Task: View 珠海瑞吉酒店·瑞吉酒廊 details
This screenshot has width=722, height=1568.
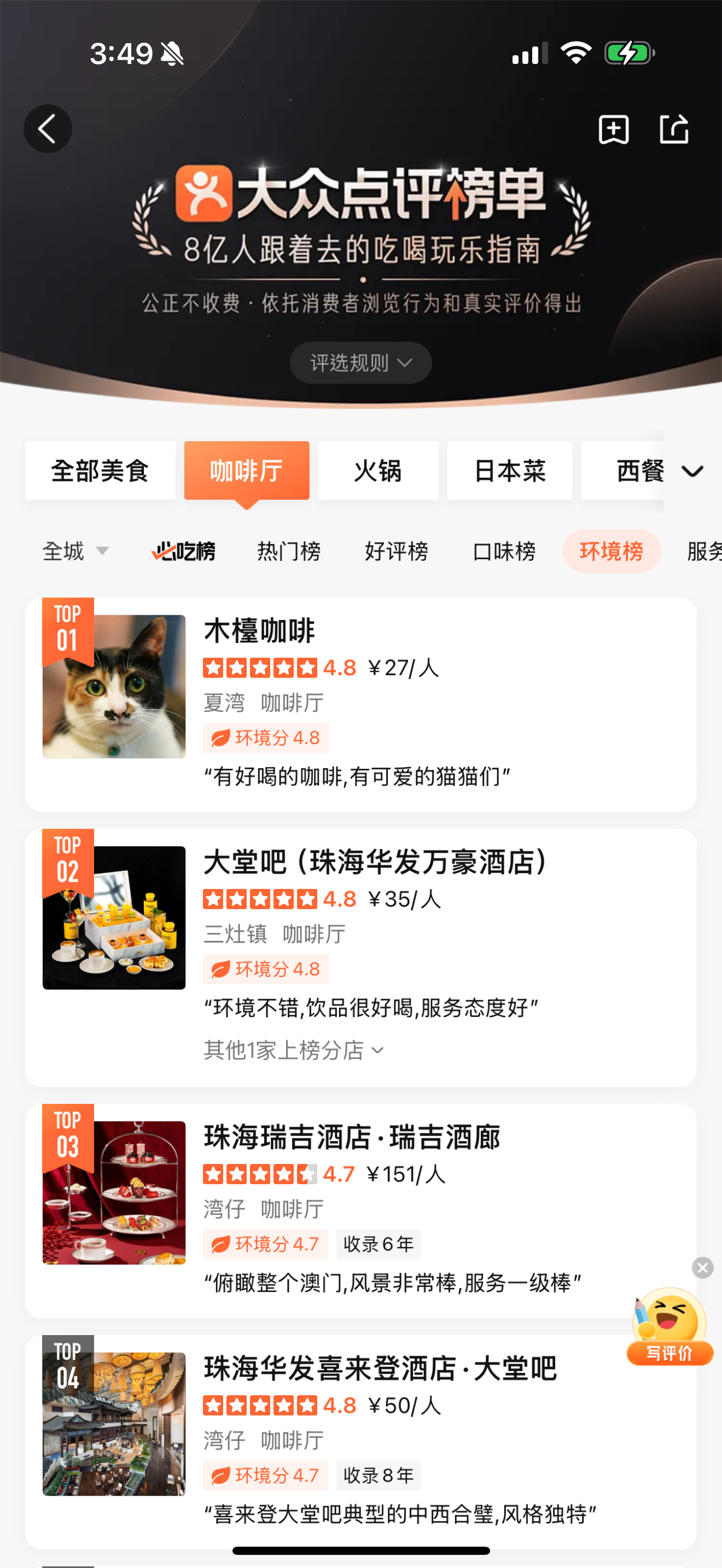Action: point(352,1137)
